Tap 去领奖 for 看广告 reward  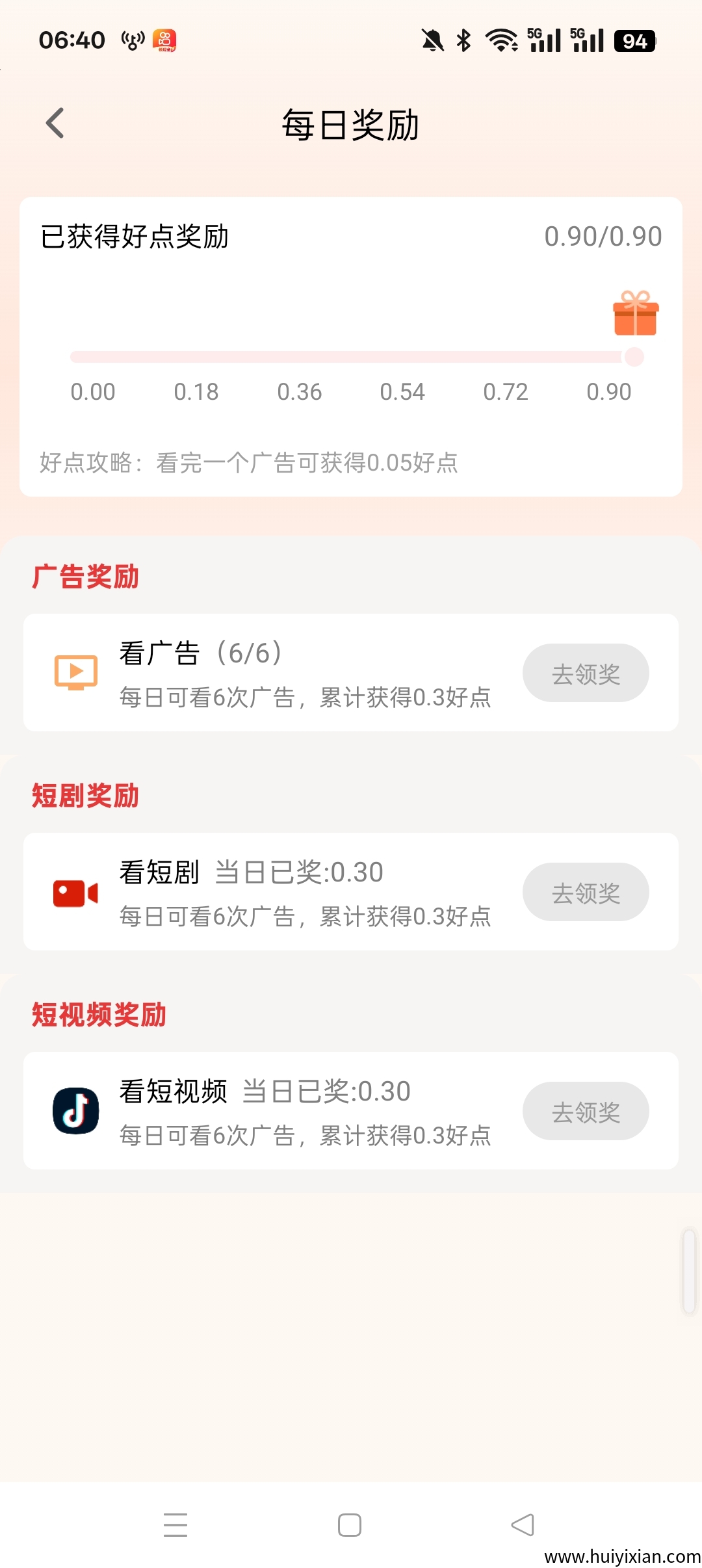coord(586,673)
